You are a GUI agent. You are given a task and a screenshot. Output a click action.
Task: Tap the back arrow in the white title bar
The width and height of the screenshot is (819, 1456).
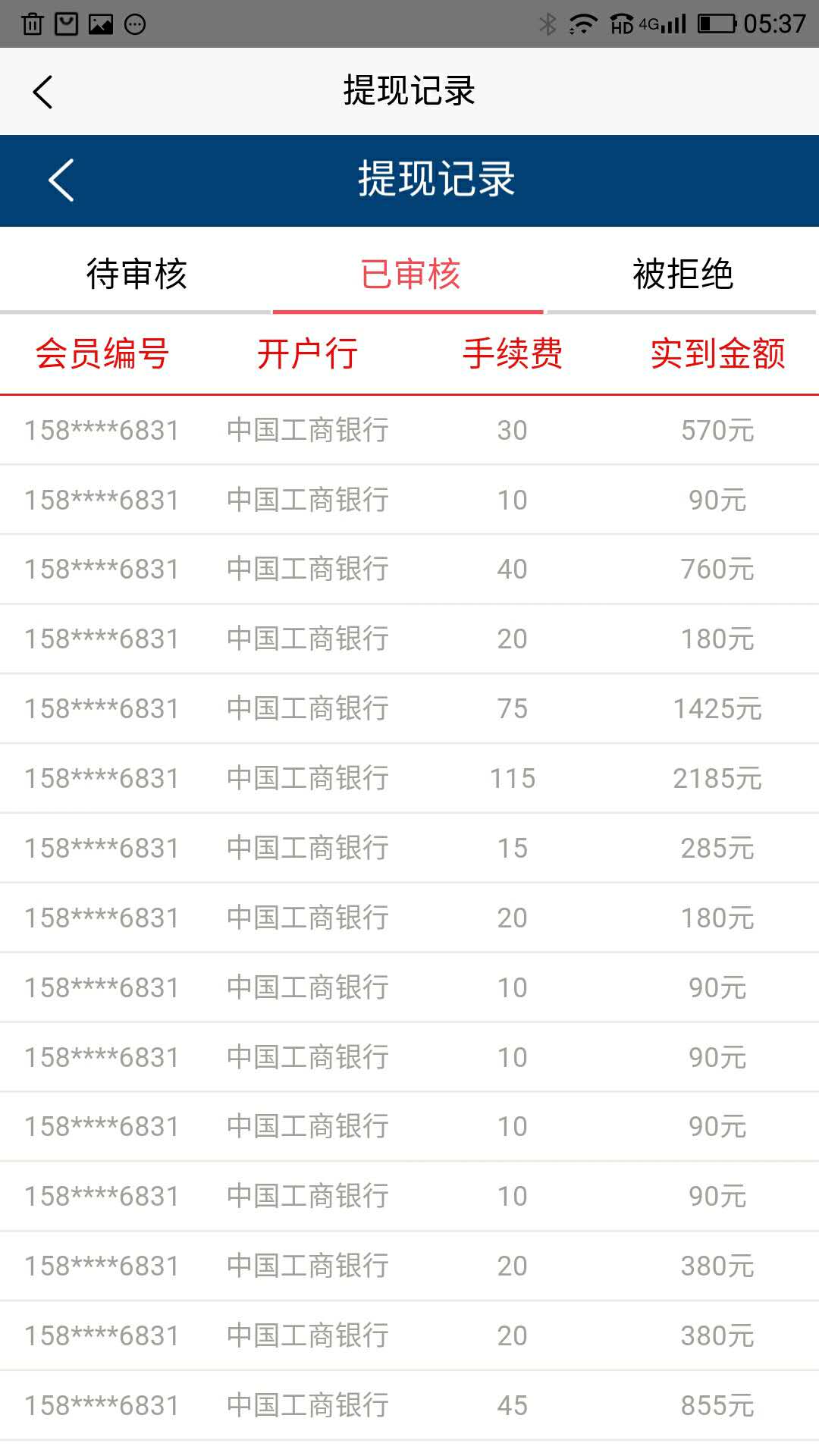click(x=43, y=93)
